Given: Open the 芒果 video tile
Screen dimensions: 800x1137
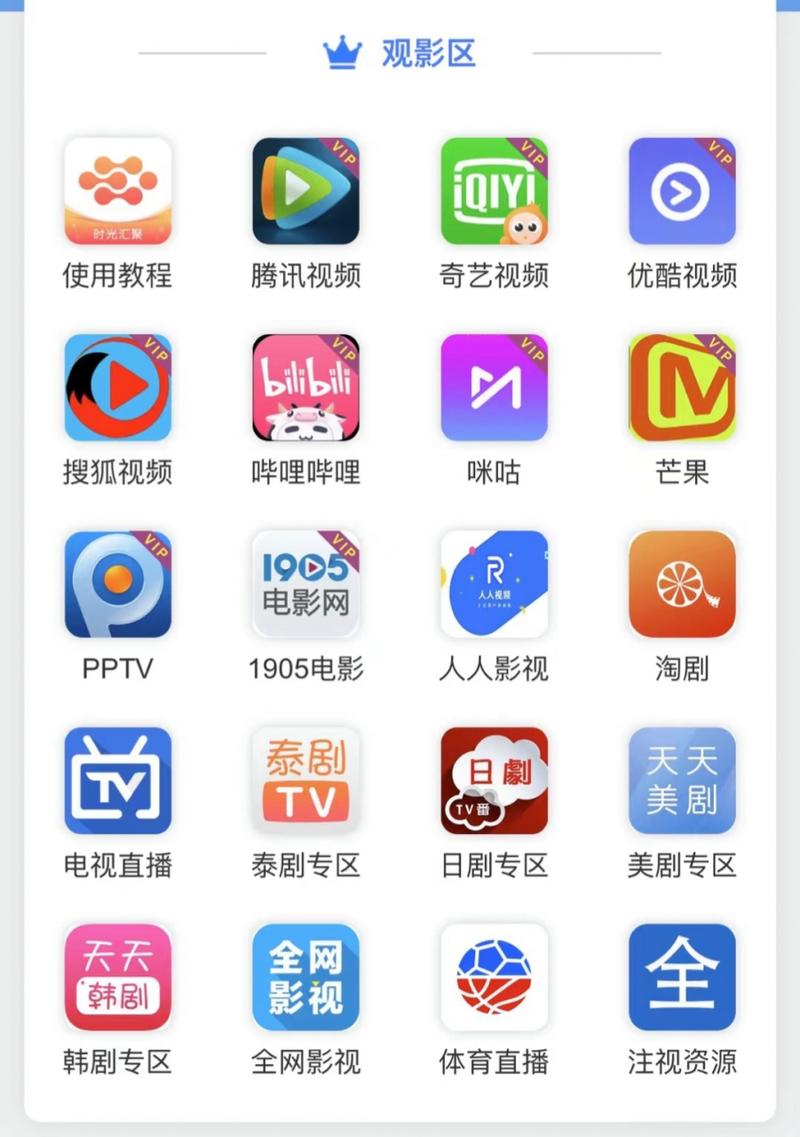Looking at the screenshot, I should click(x=682, y=388).
